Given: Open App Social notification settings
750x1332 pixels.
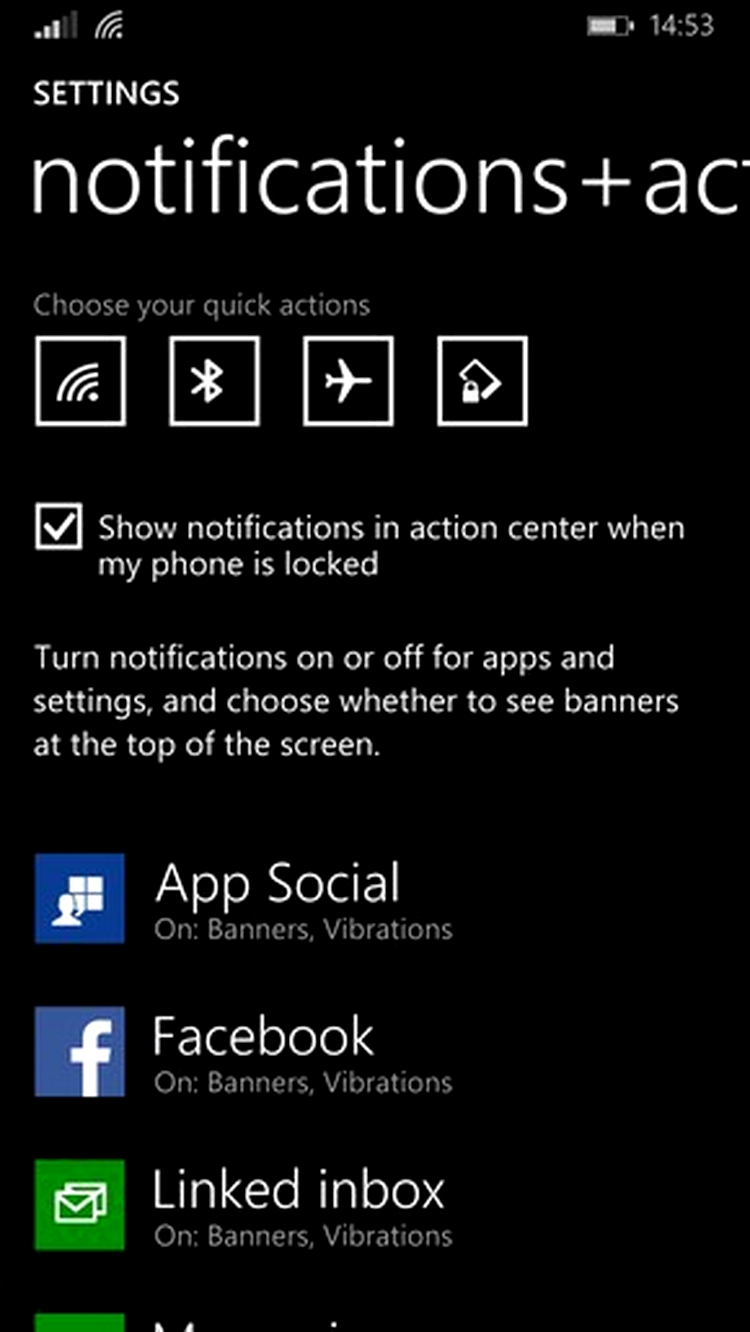Looking at the screenshot, I should pyautogui.click(x=277, y=899).
